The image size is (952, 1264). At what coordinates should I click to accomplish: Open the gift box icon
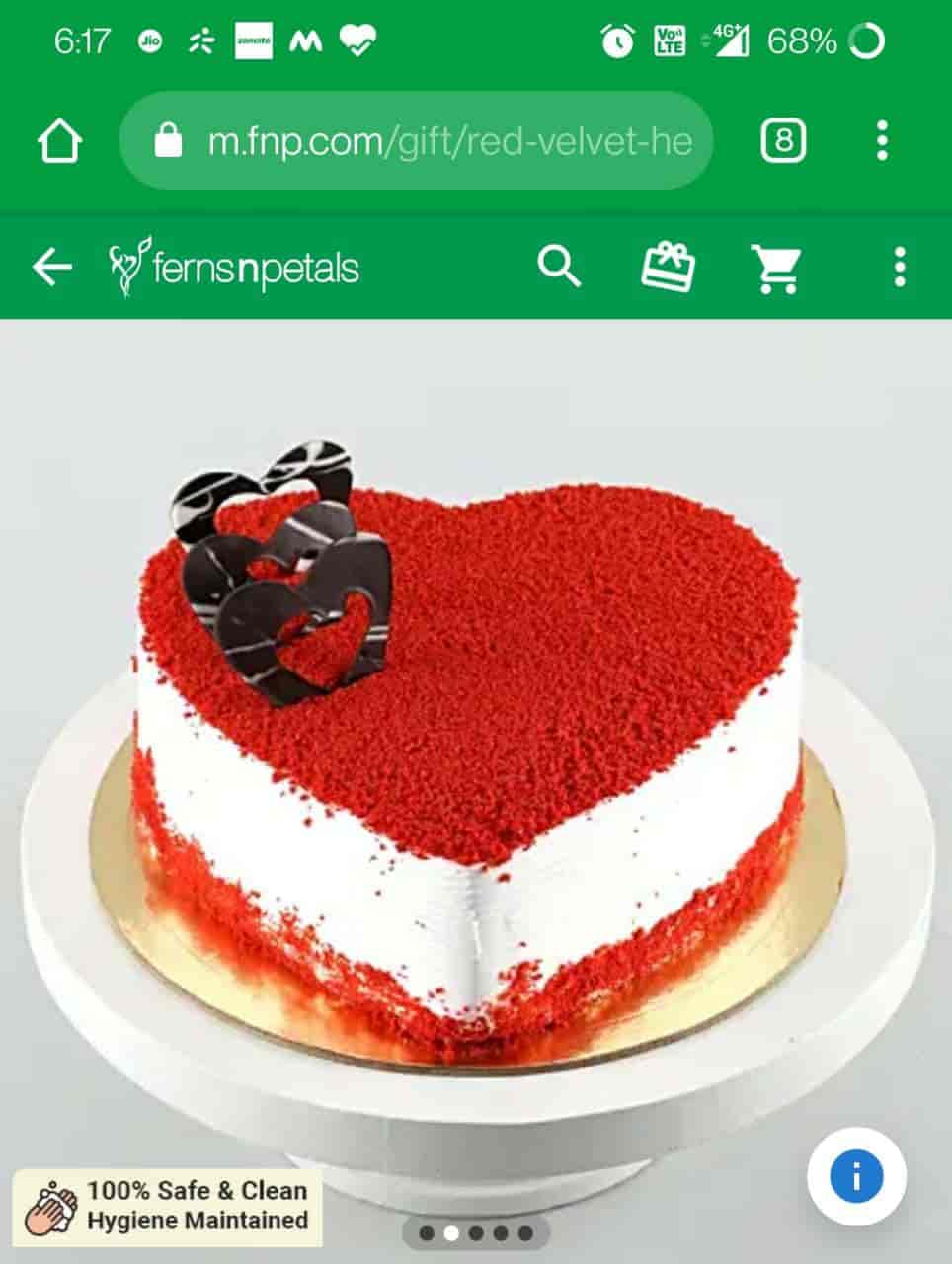coord(669,267)
